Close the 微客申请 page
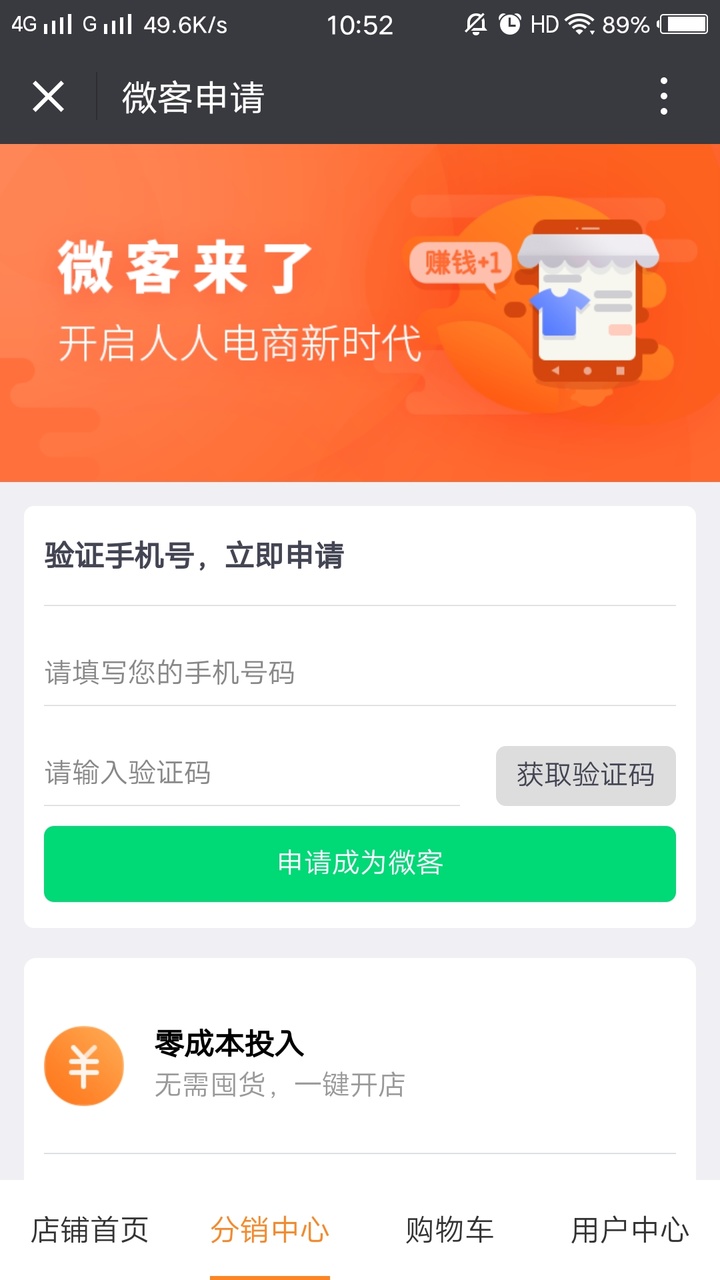Image resolution: width=720 pixels, height=1280 pixels. (x=48, y=97)
